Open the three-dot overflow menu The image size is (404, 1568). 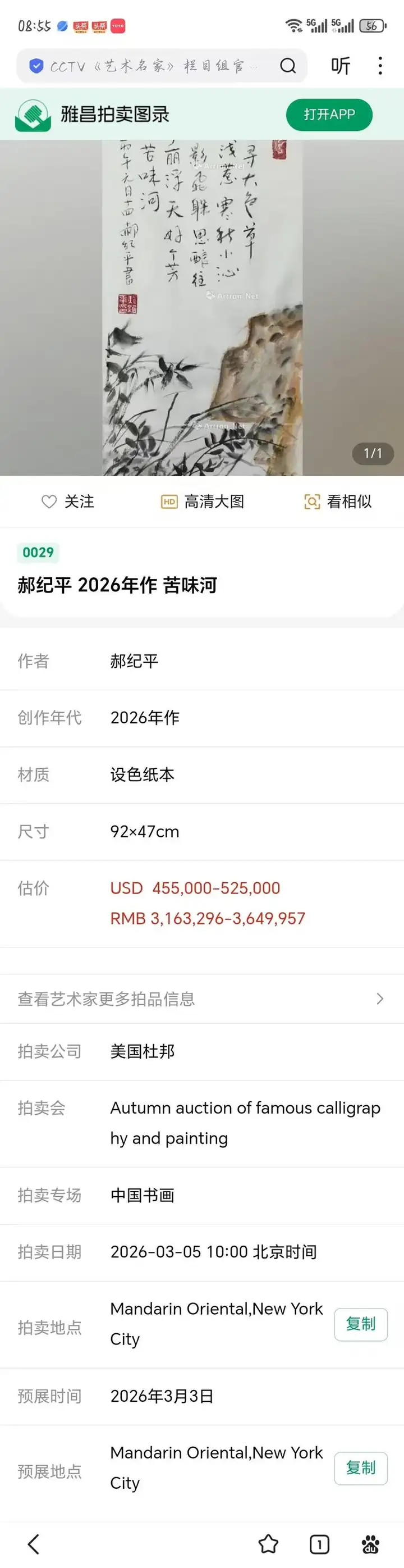380,66
